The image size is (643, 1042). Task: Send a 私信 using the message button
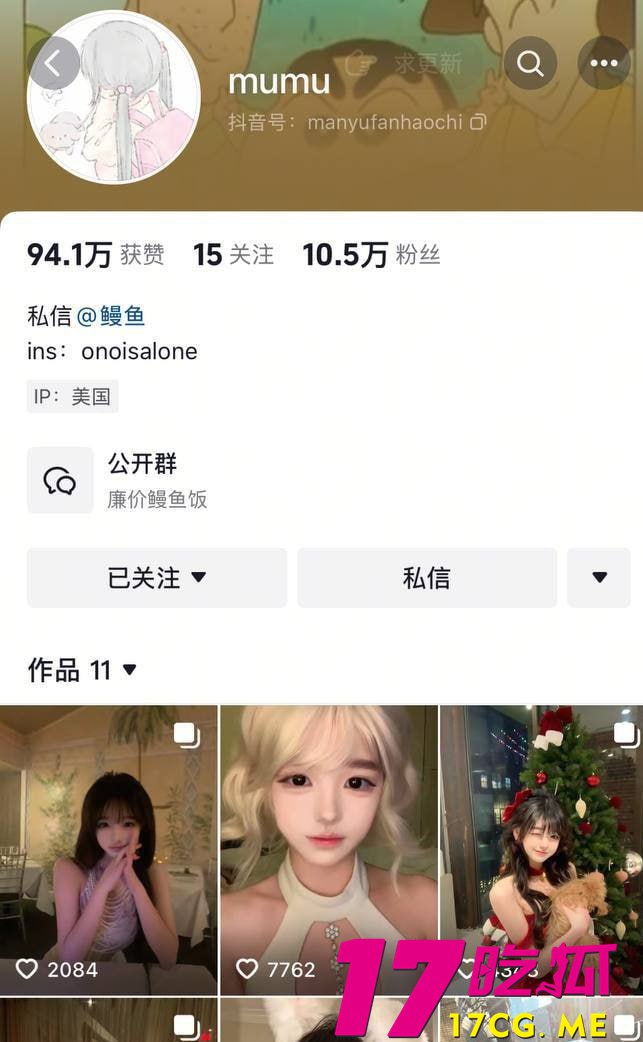tap(427, 577)
